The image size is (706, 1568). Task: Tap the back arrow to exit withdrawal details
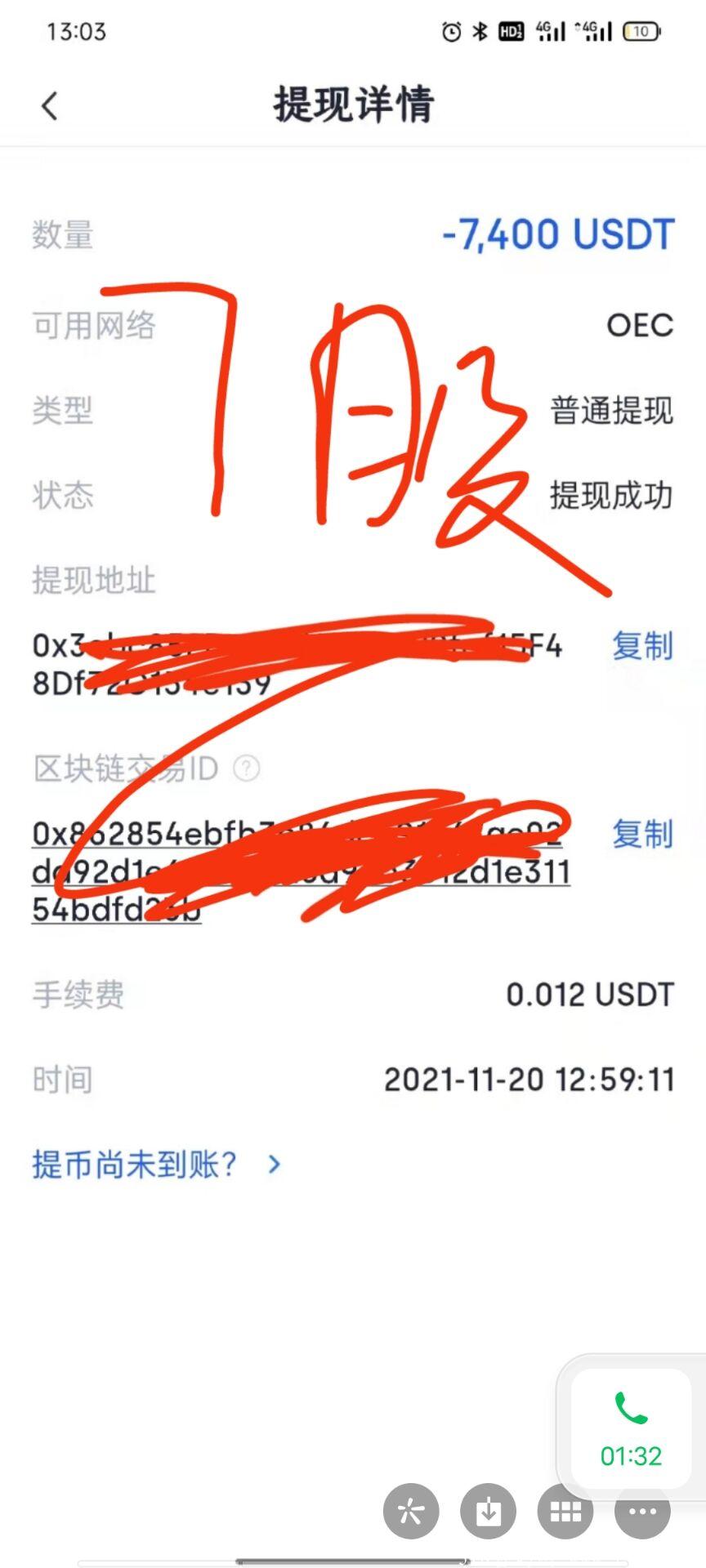click(x=49, y=105)
